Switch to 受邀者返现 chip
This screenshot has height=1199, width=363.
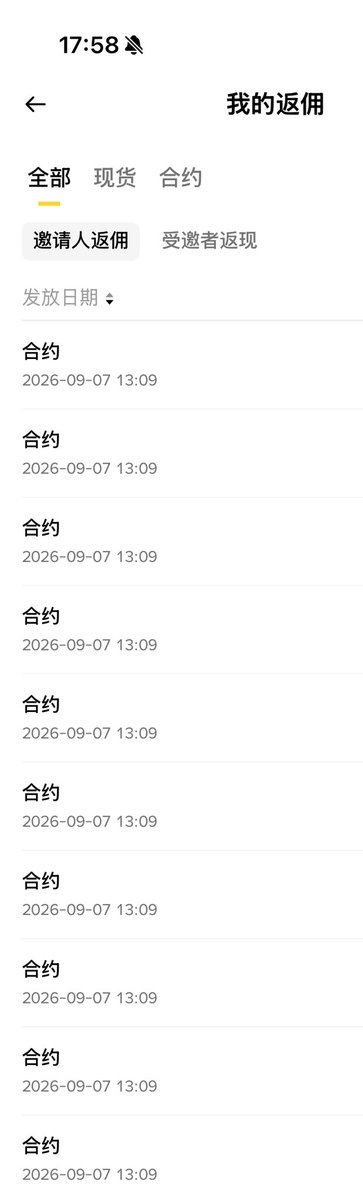209,241
